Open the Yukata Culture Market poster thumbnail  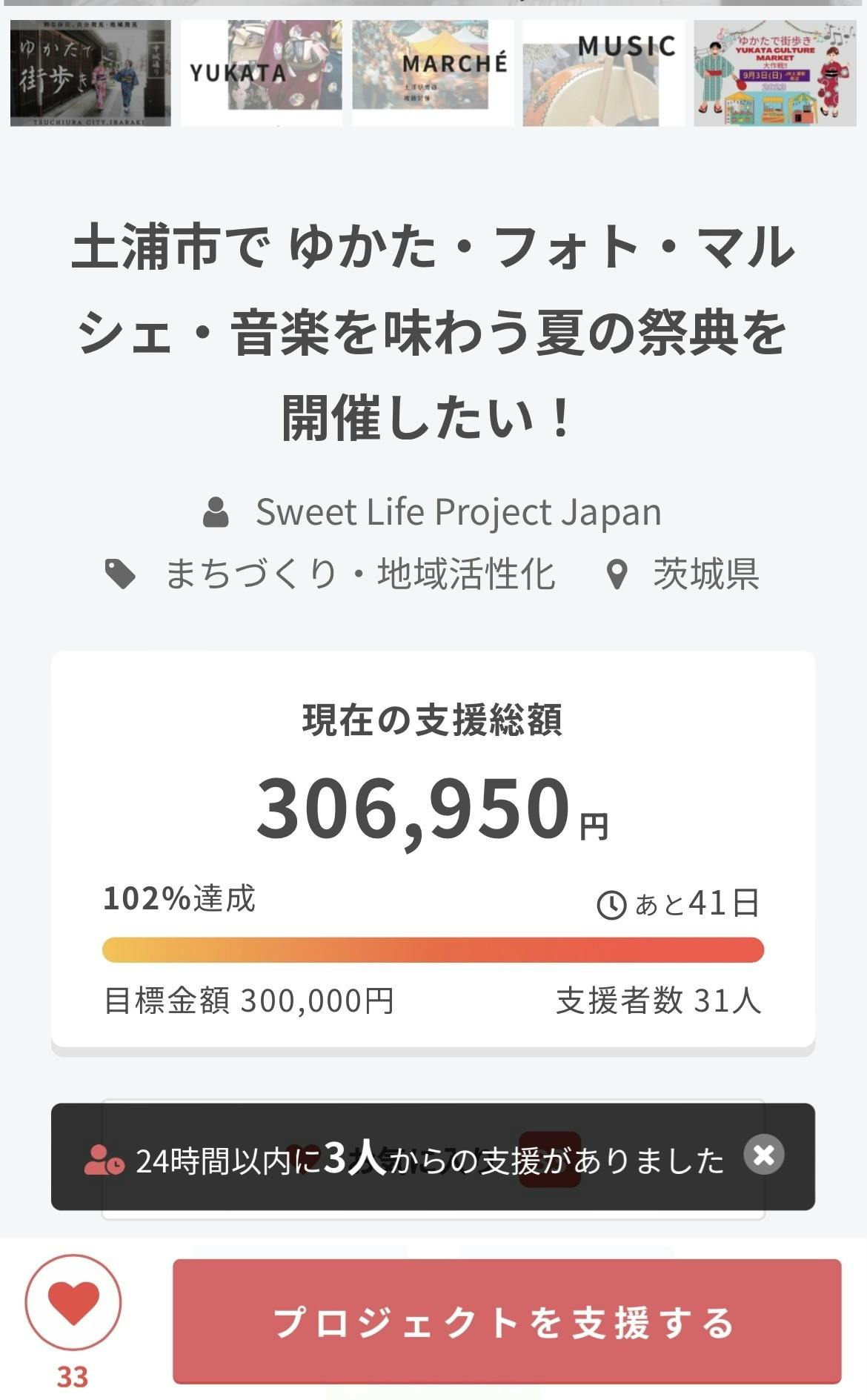[774, 73]
